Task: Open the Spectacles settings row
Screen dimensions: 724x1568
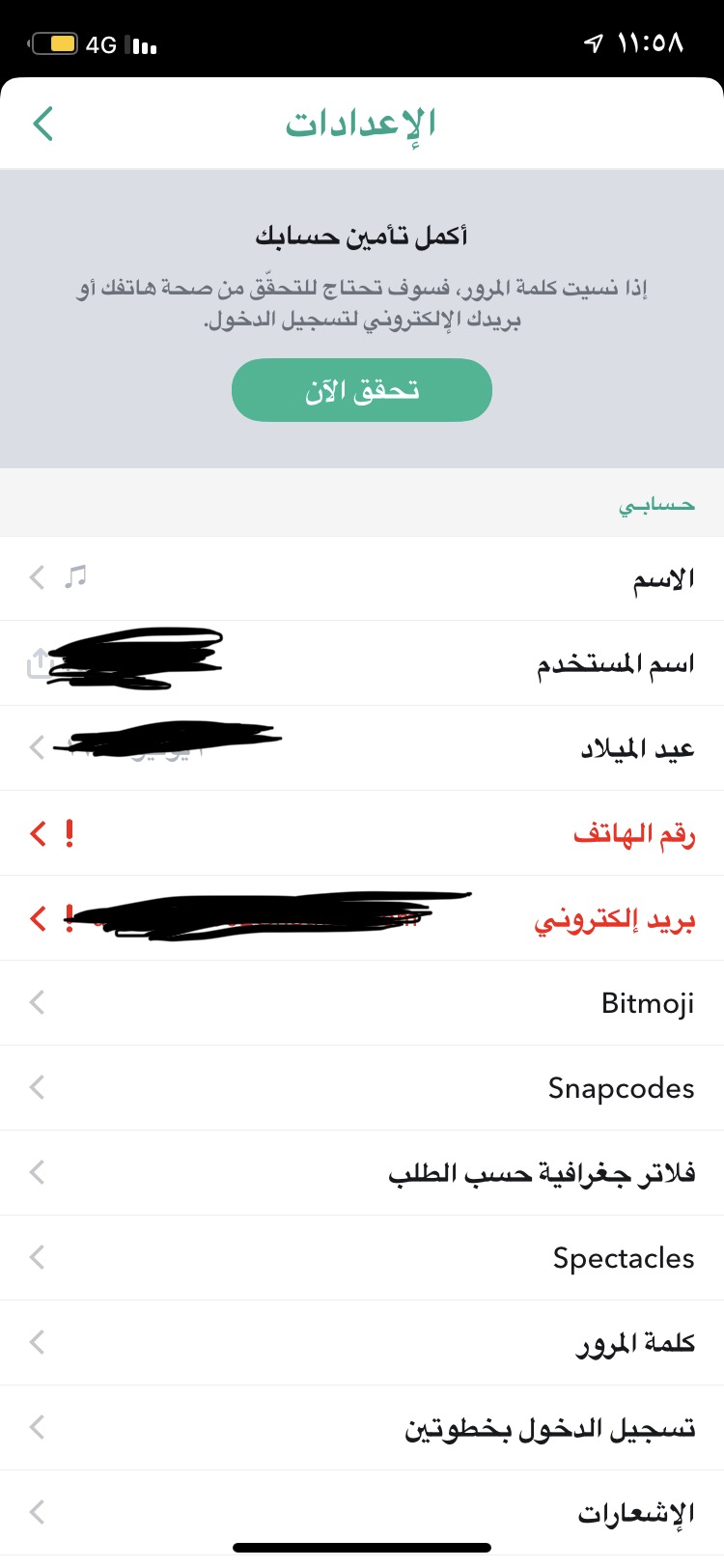Action: coord(362,1258)
